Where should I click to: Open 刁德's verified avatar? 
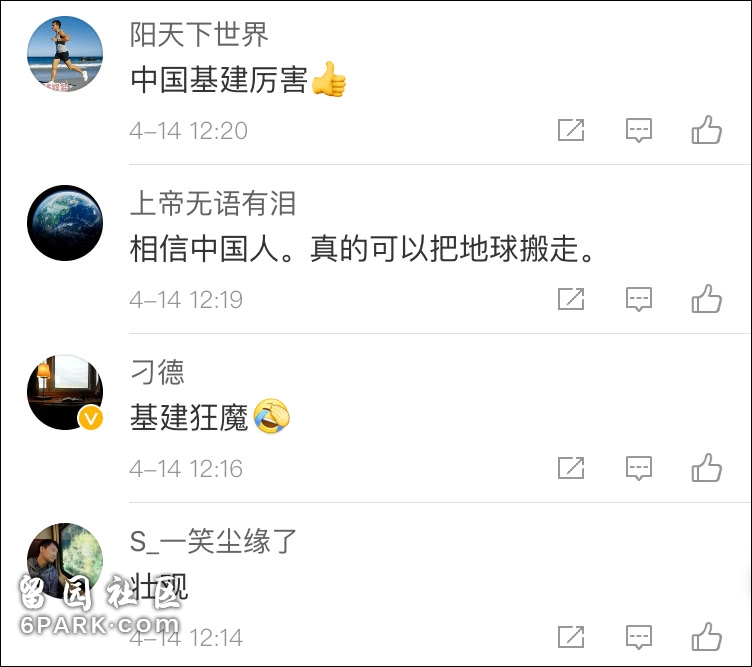pyautogui.click(x=65, y=392)
